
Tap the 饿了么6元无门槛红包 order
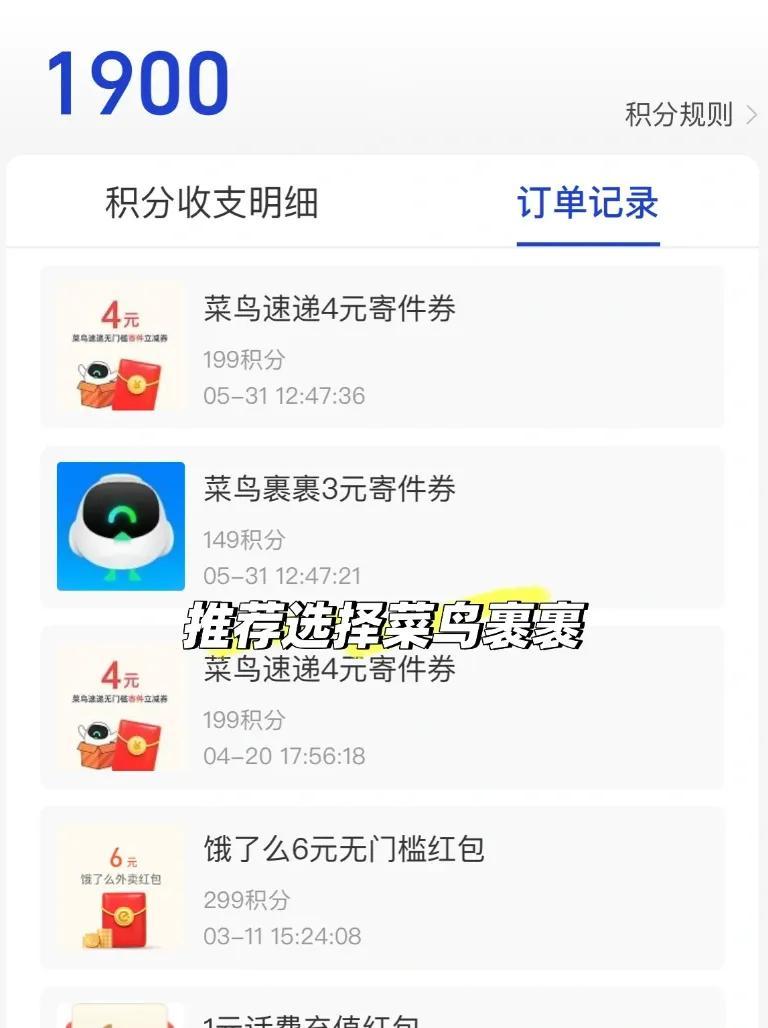(381, 888)
